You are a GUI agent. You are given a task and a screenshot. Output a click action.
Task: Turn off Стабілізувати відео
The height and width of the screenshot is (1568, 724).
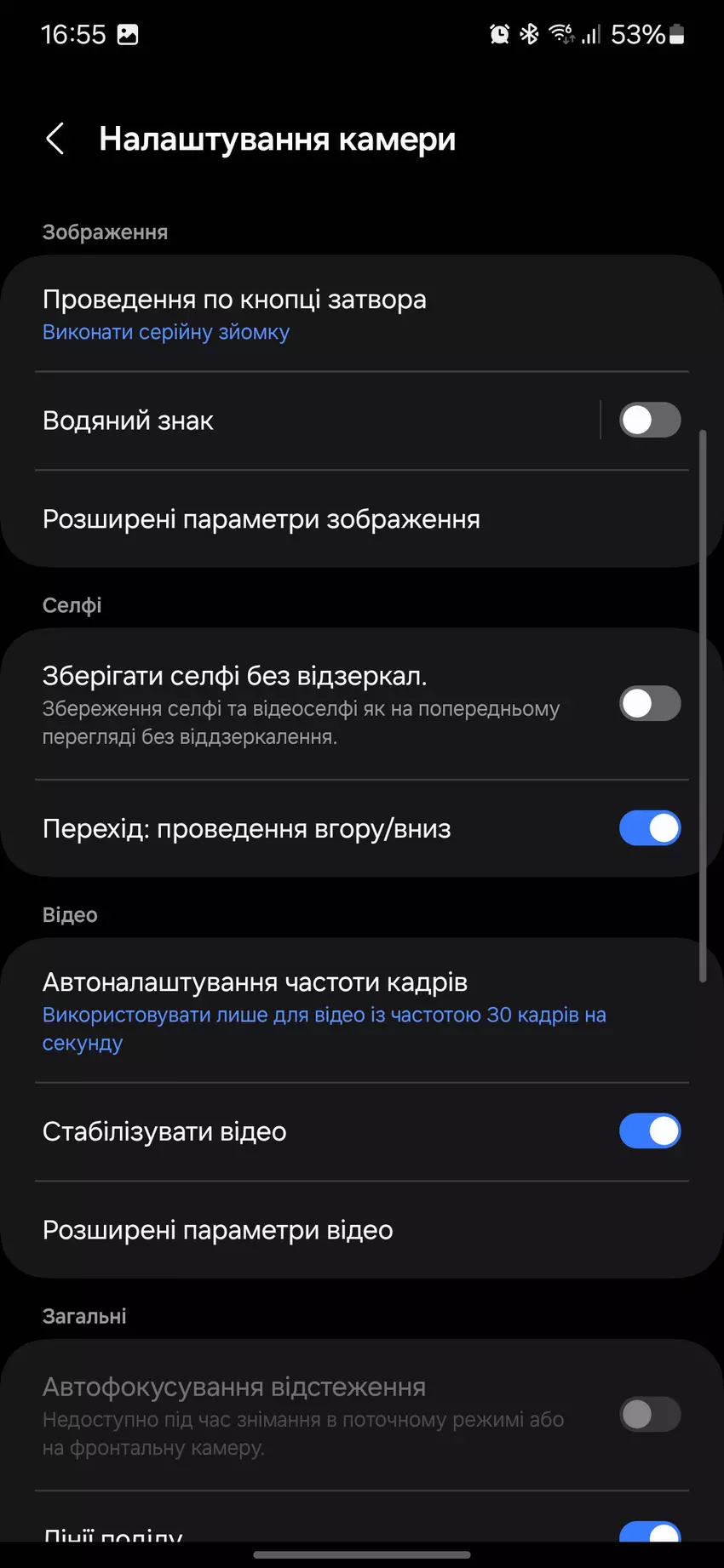649,1131
